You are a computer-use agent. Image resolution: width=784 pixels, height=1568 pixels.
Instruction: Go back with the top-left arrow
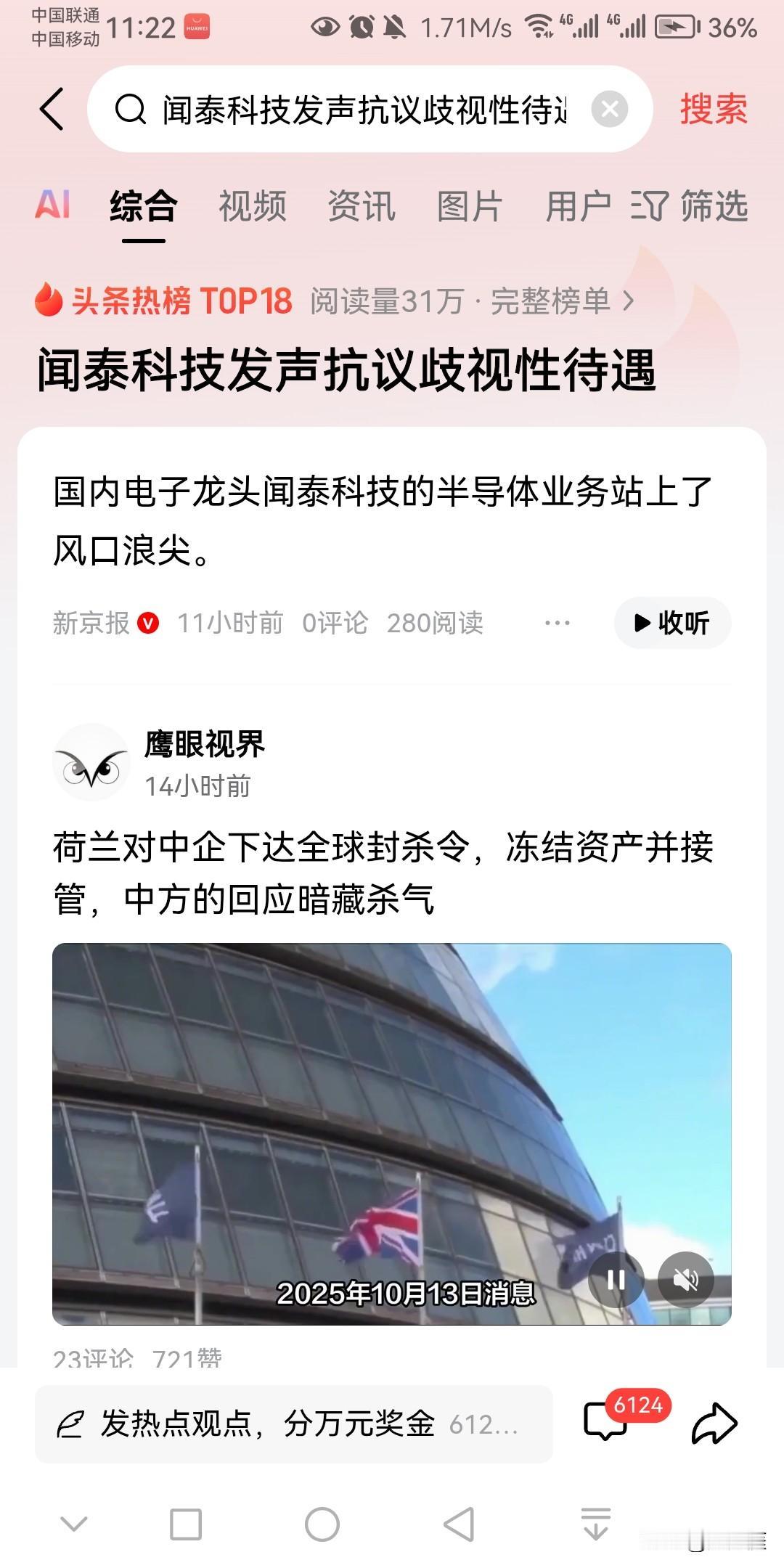[52, 110]
